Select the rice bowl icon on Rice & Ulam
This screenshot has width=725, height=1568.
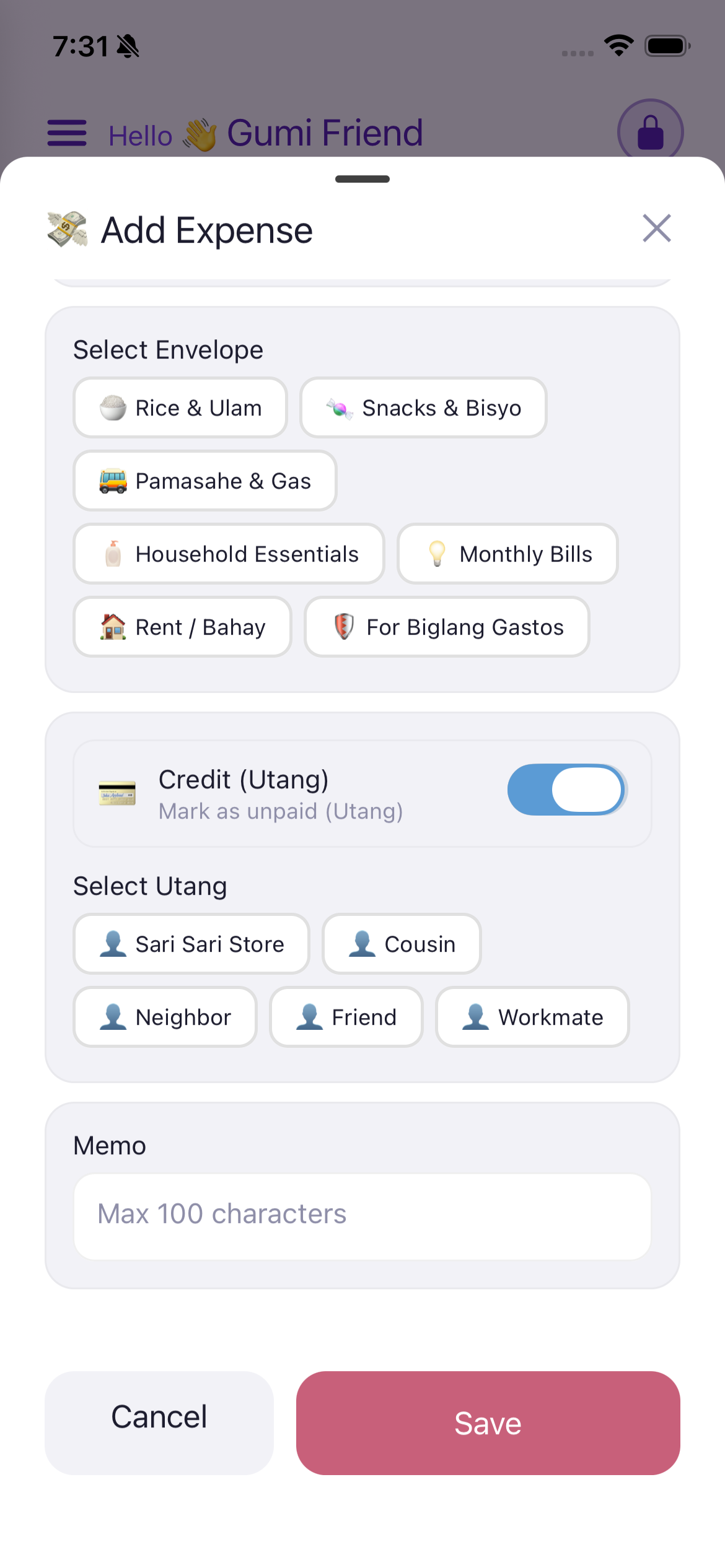click(x=115, y=407)
